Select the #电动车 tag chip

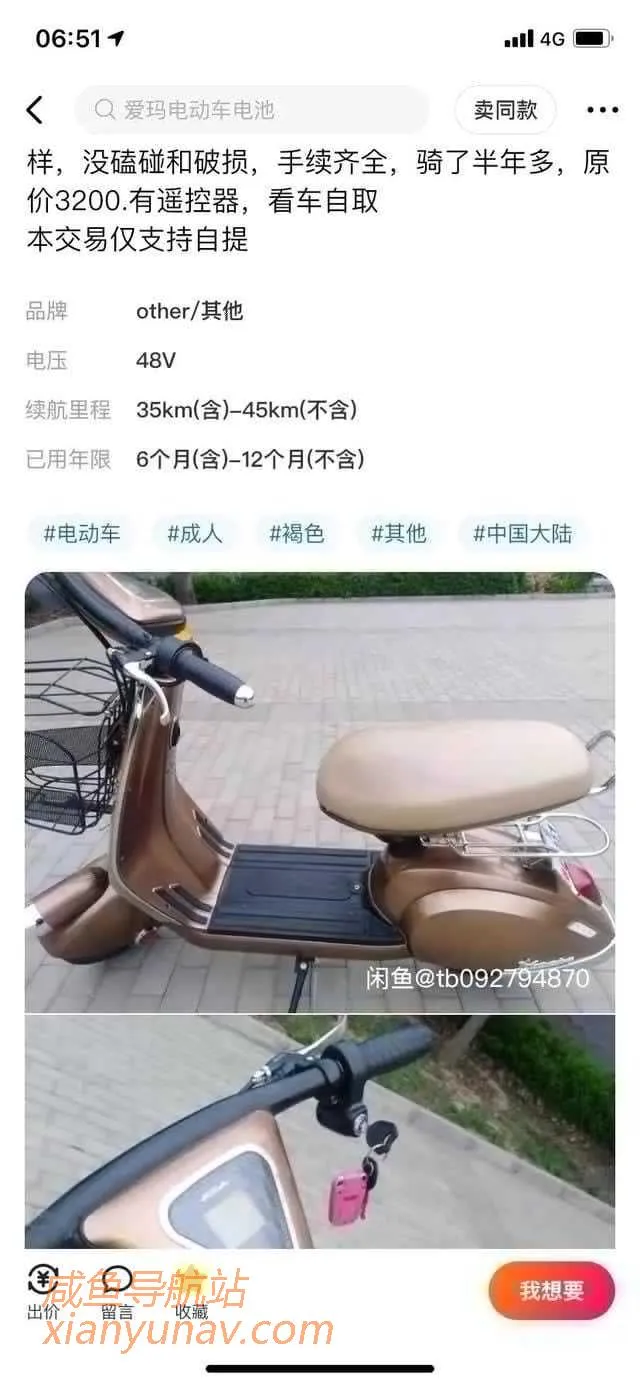[x=82, y=533]
